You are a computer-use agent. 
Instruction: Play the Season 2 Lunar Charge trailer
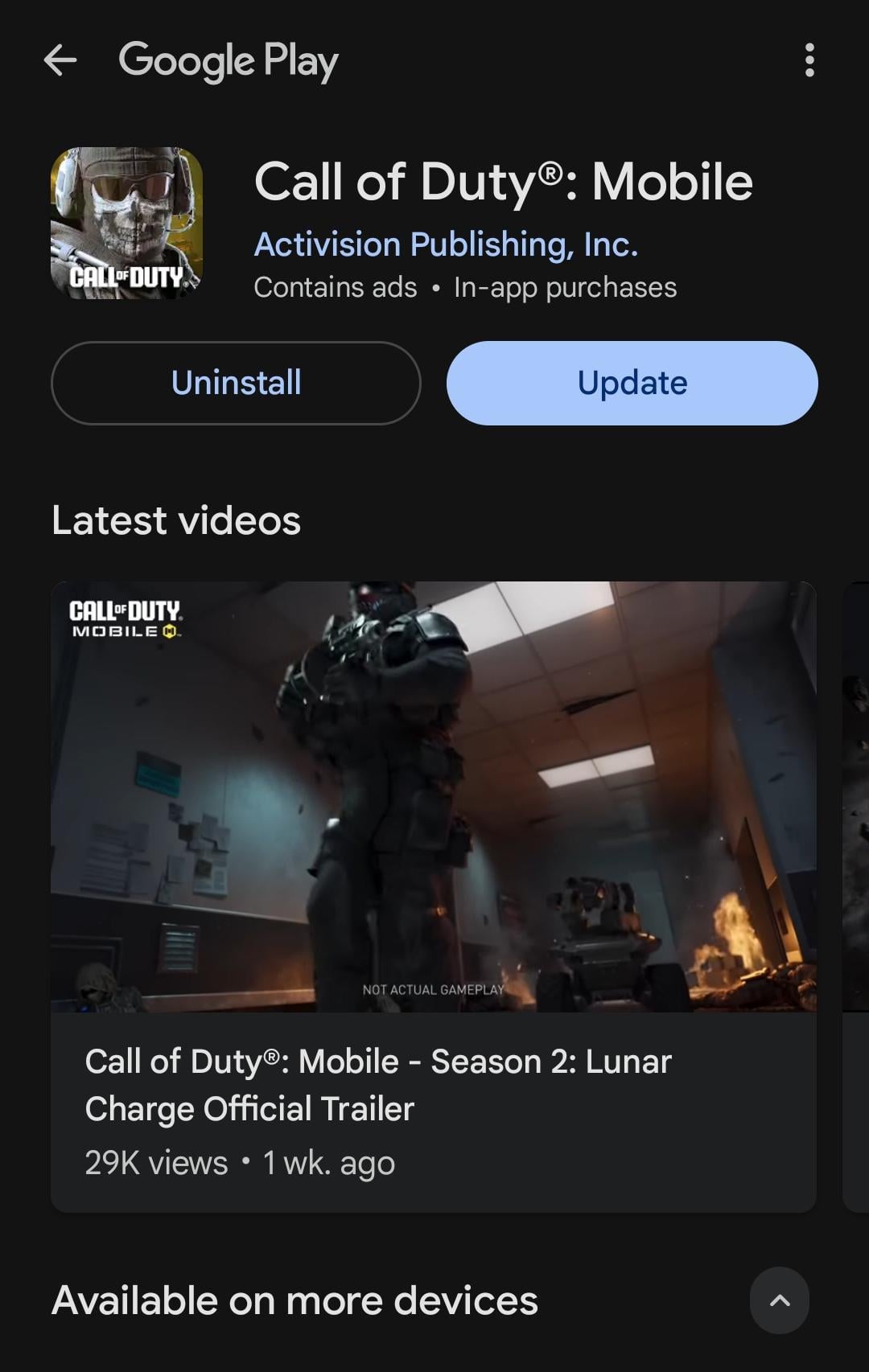pos(434,796)
